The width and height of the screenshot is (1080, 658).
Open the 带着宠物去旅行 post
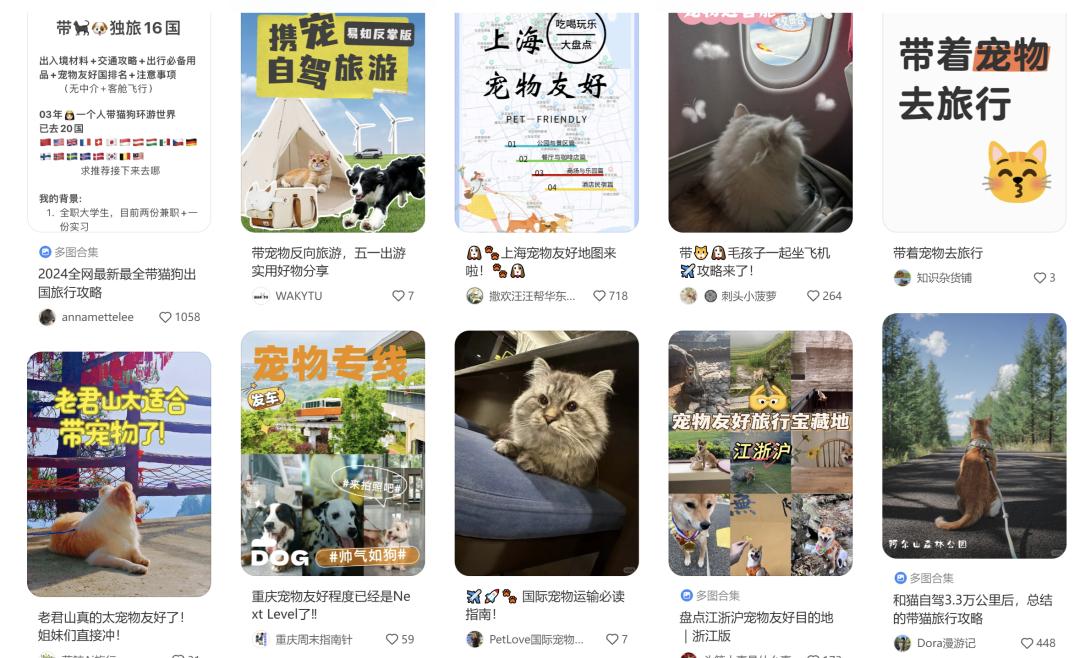click(938, 253)
